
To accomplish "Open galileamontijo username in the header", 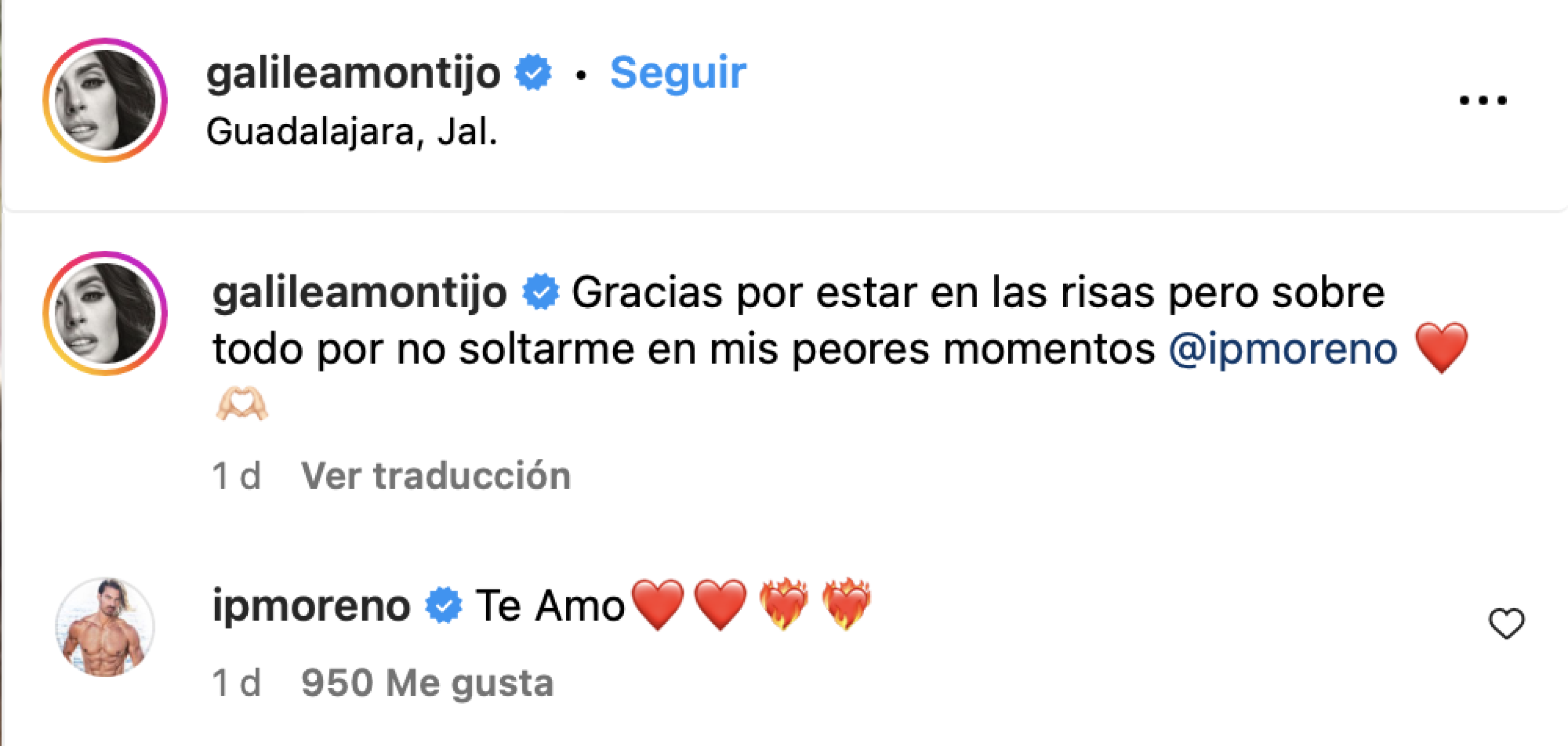I will coord(353,73).
